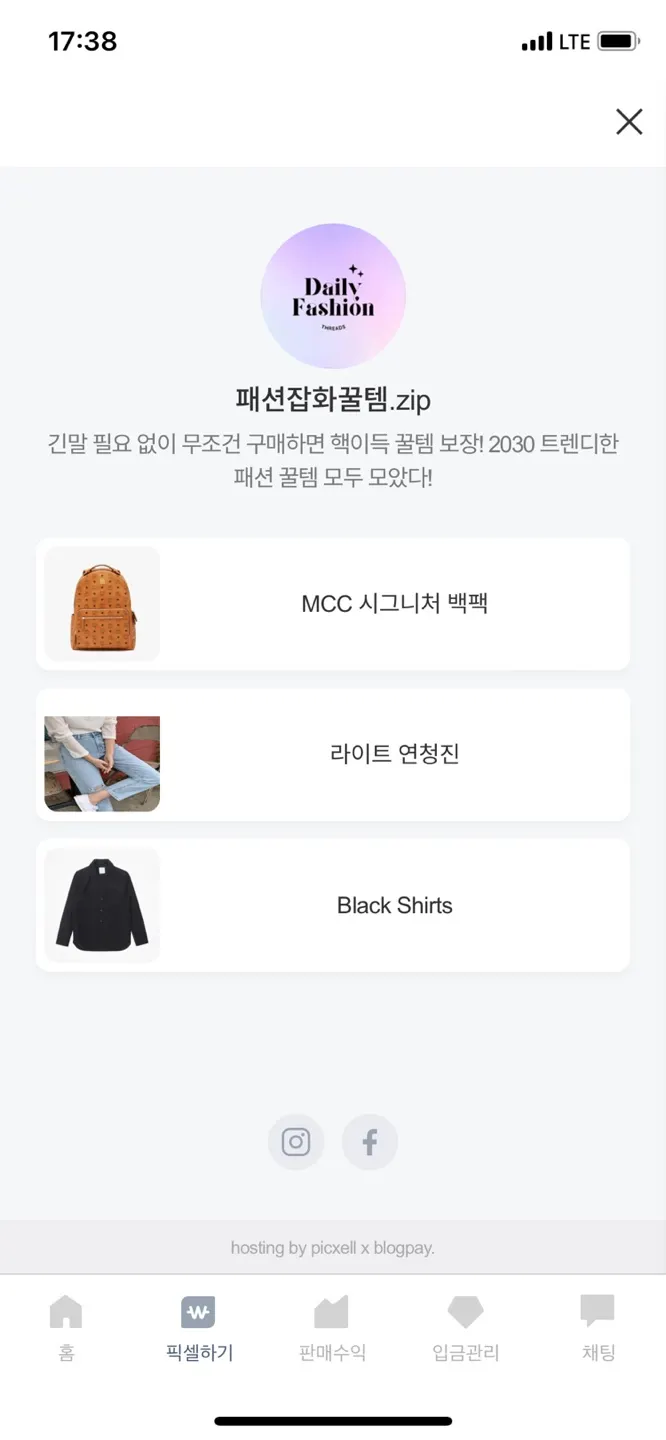Screen dimensions: 666x1440
Task: Open the Black Shirts item
Action: [333, 905]
